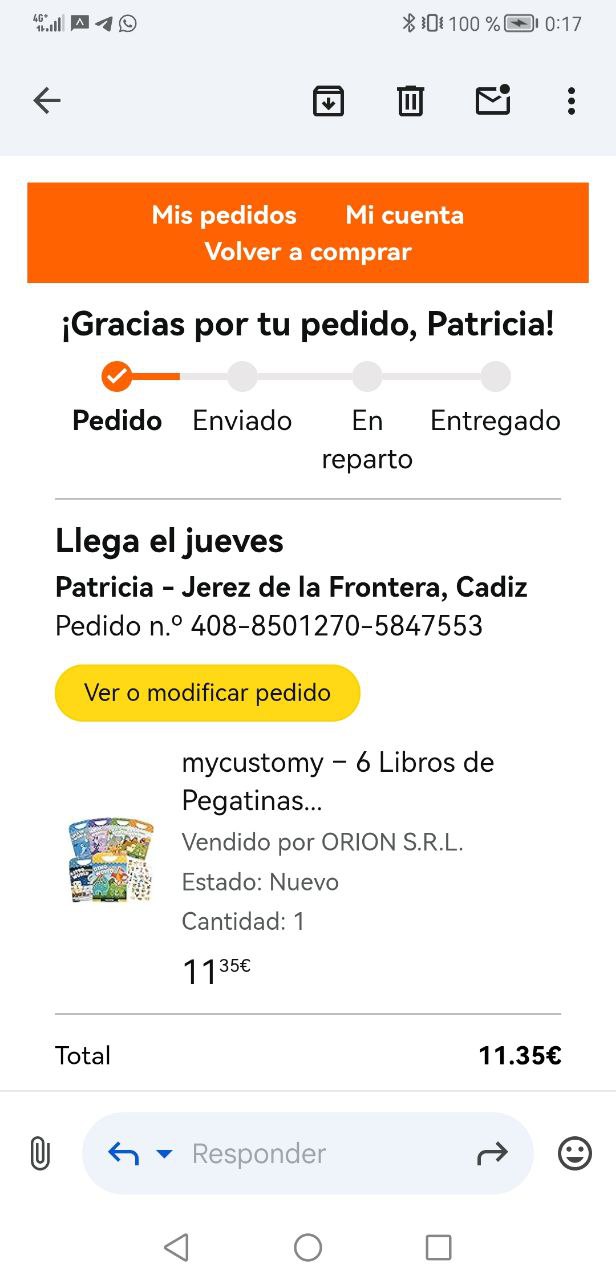Open the three-dot overflow menu
616x1280 pixels.
point(571,100)
